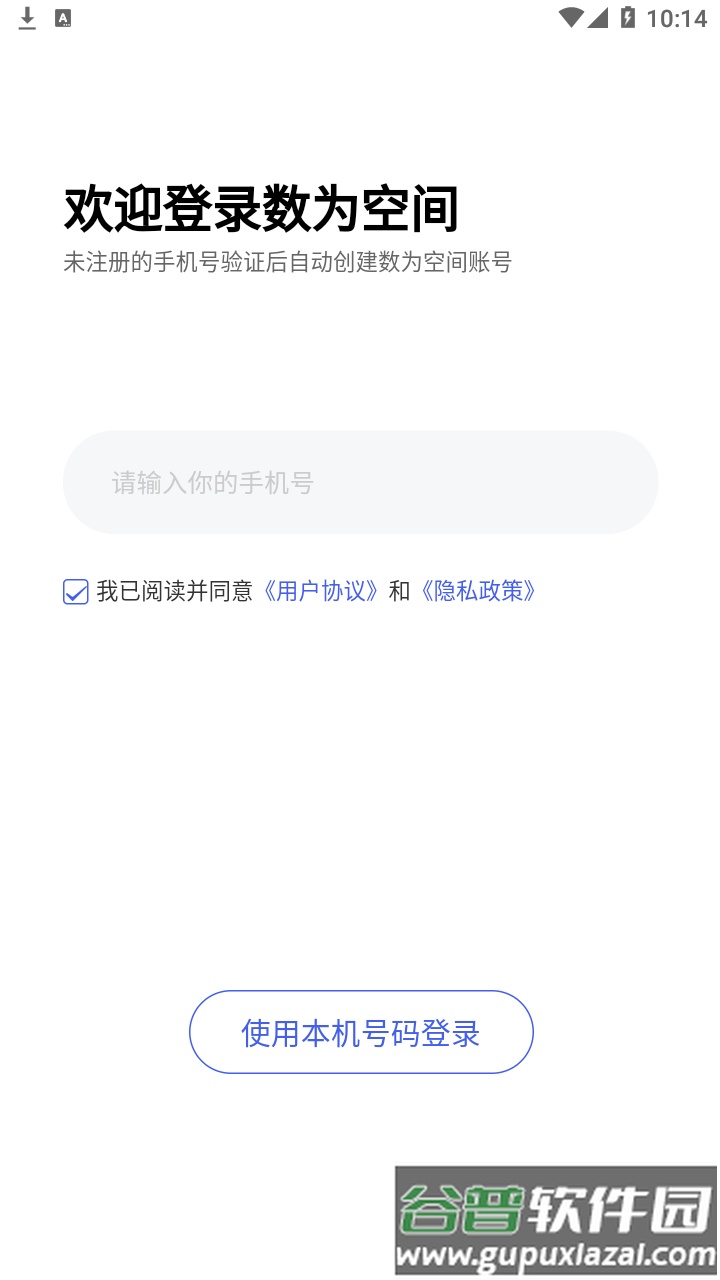The image size is (720, 1280).
Task: Tap the checkmark inside the agreement checkbox
Action: tap(76, 592)
